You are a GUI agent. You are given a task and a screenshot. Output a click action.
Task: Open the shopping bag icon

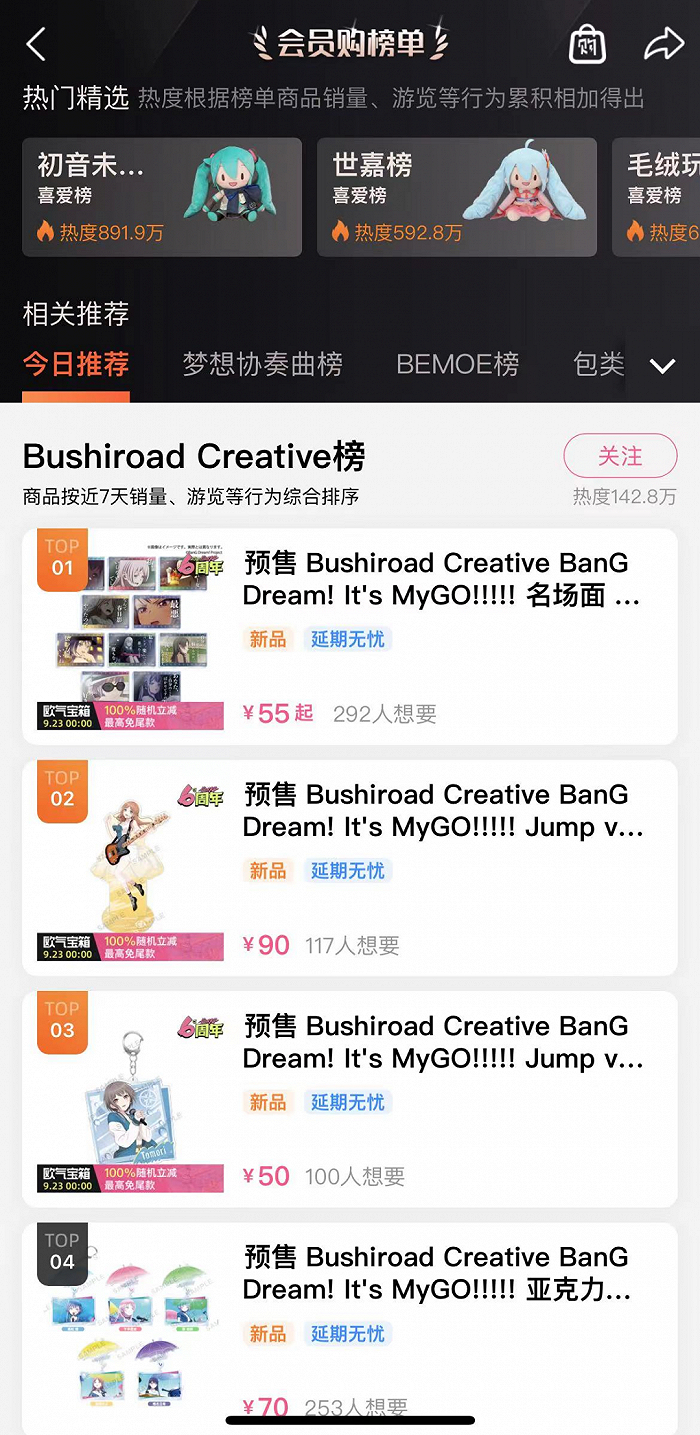[588, 44]
